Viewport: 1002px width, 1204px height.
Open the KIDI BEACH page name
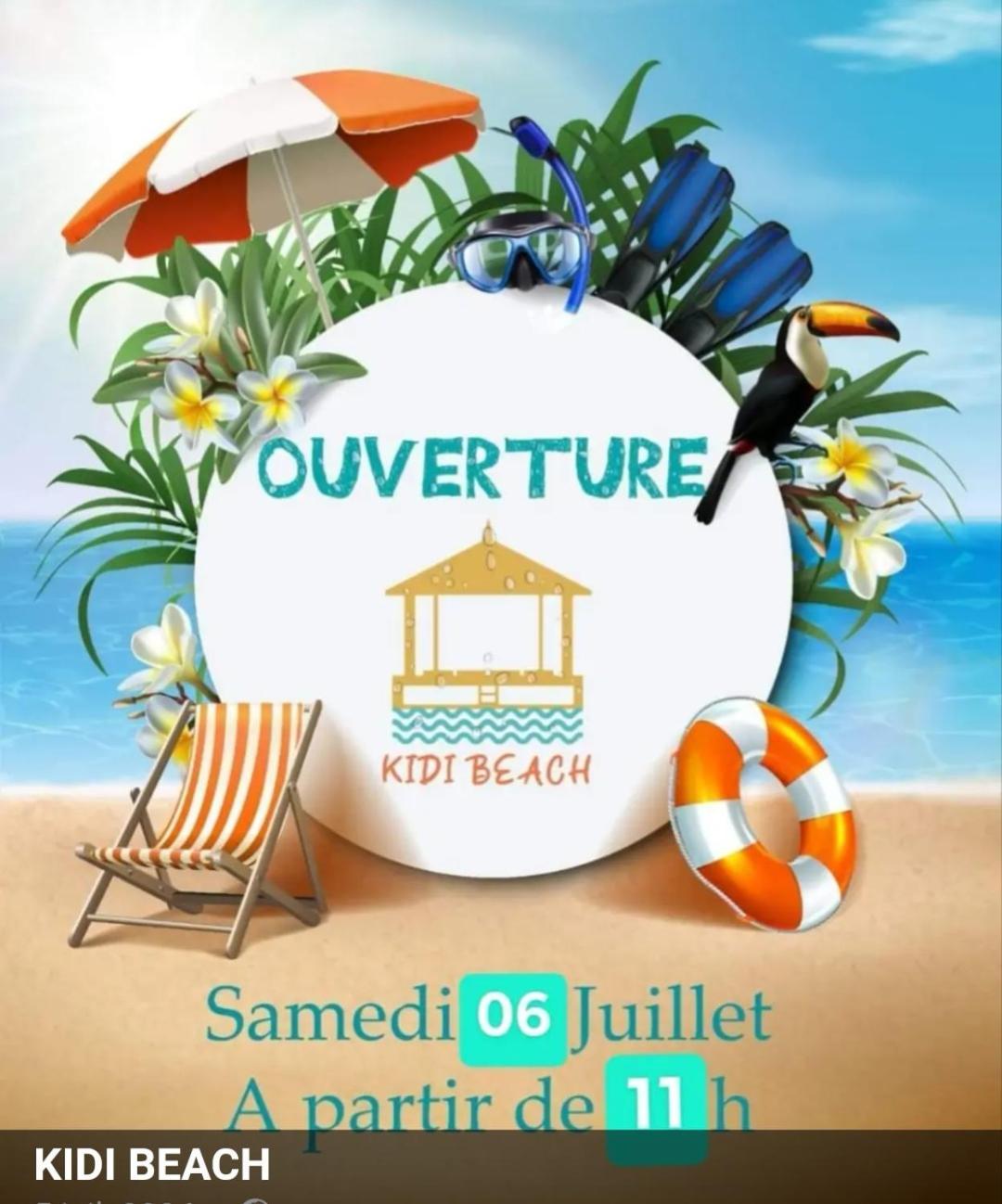coord(152,1165)
